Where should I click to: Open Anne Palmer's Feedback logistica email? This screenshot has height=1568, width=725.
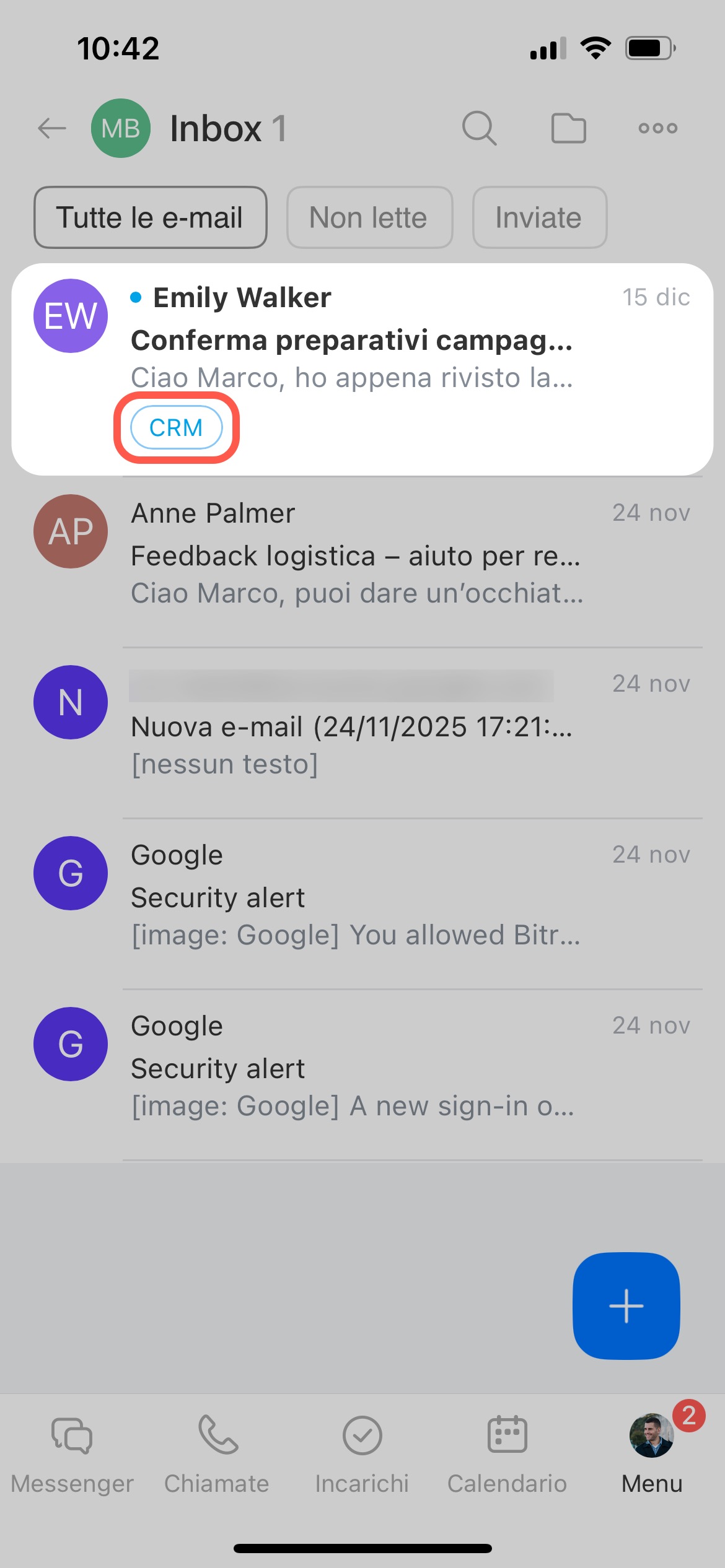point(372,554)
